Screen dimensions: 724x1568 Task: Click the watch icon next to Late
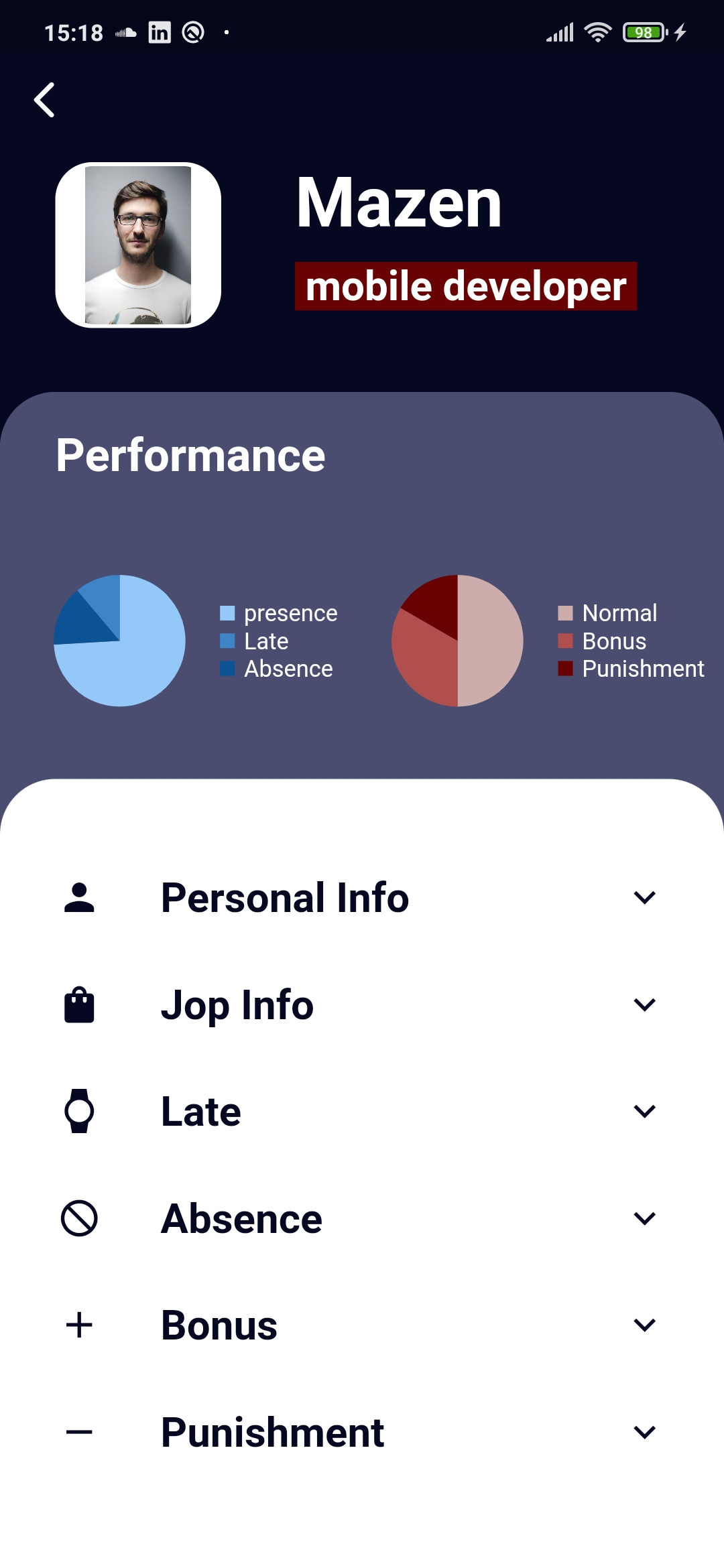[78, 1110]
